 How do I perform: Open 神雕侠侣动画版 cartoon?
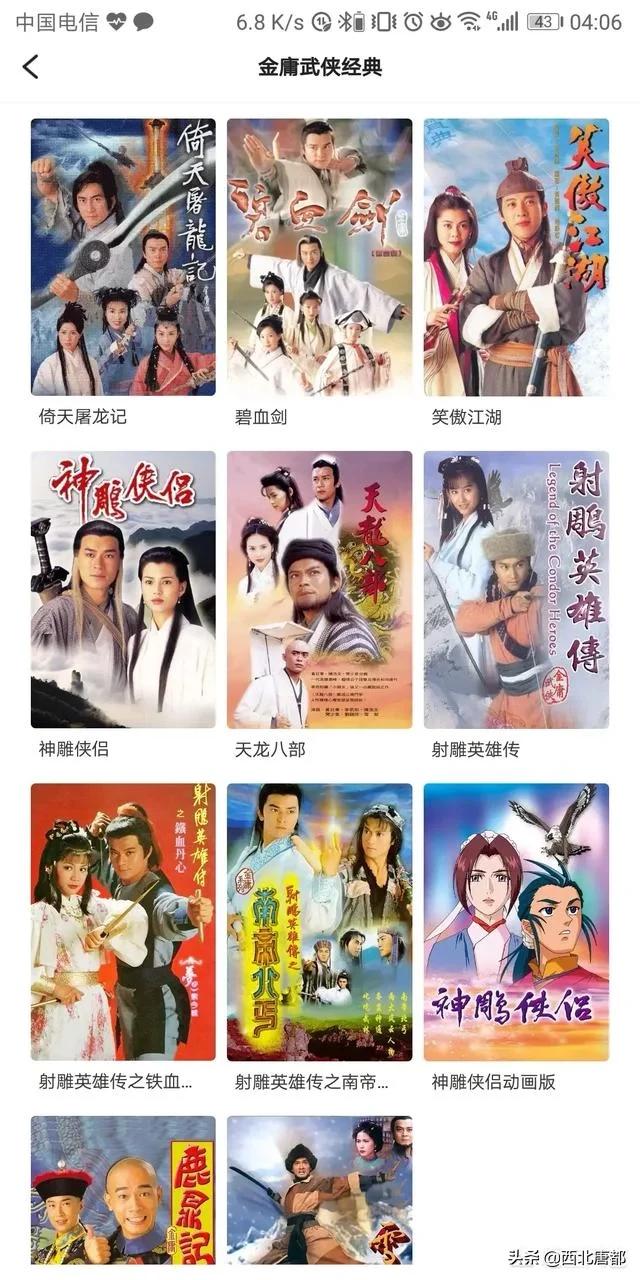click(x=516, y=921)
